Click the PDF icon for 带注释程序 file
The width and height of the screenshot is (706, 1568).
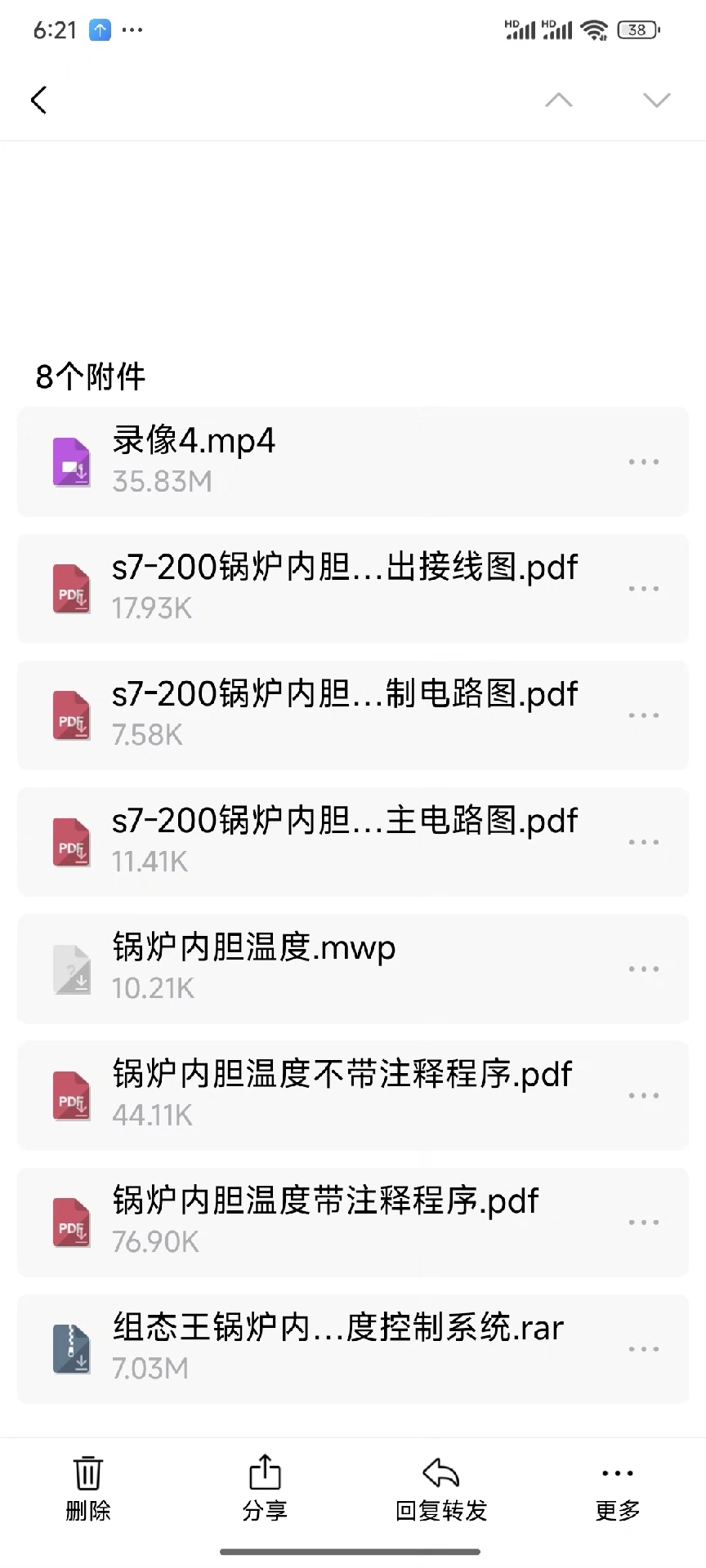coord(71,1223)
